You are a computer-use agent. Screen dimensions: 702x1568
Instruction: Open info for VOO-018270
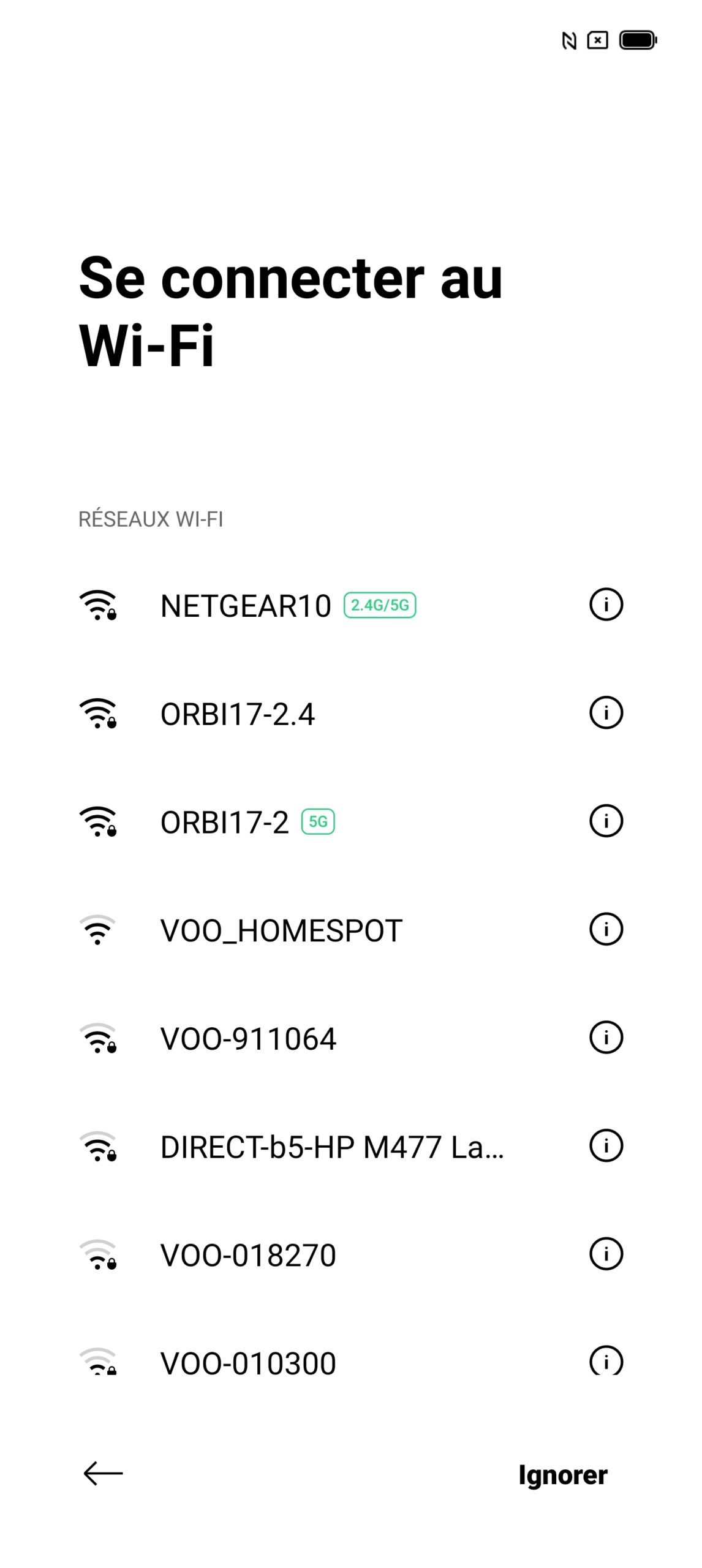606,1254
